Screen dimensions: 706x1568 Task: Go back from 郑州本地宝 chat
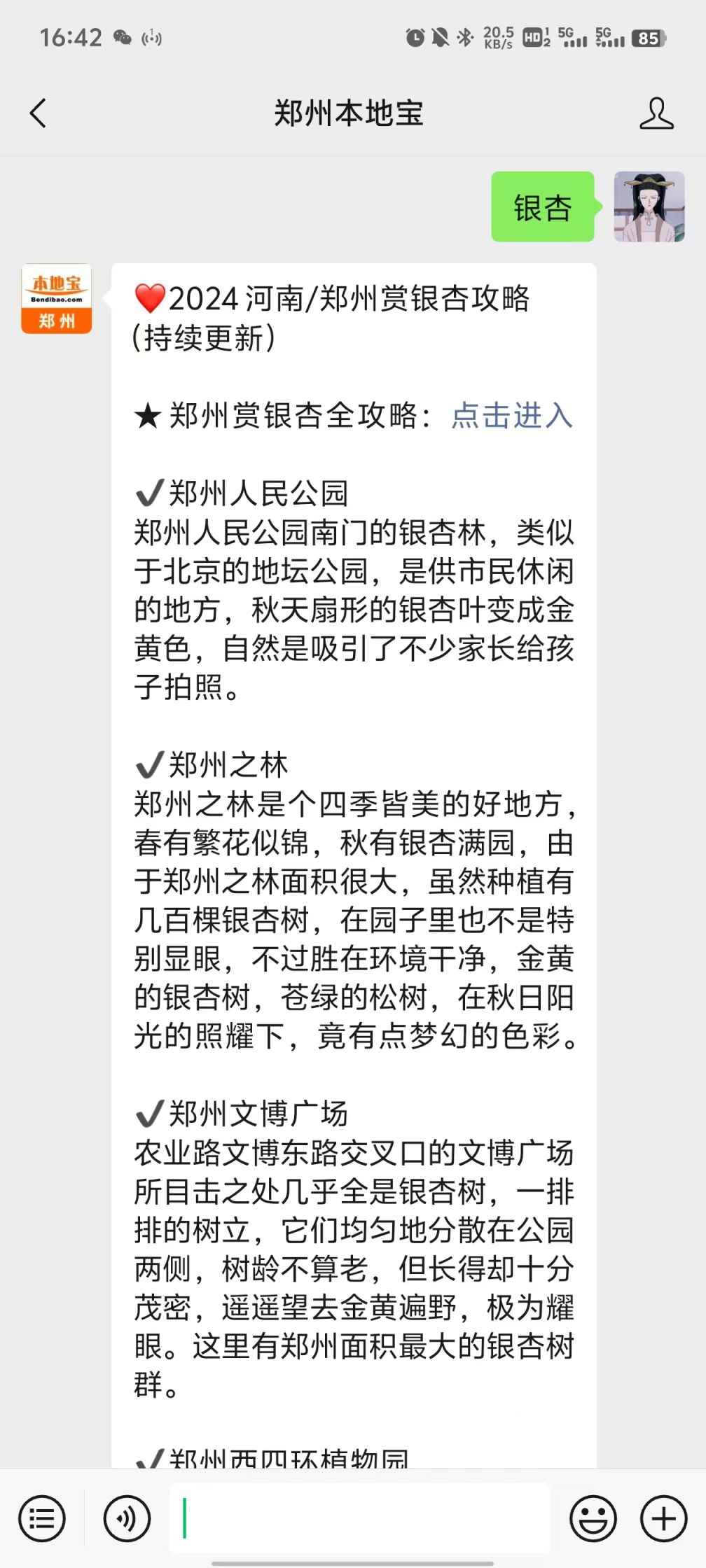(39, 113)
